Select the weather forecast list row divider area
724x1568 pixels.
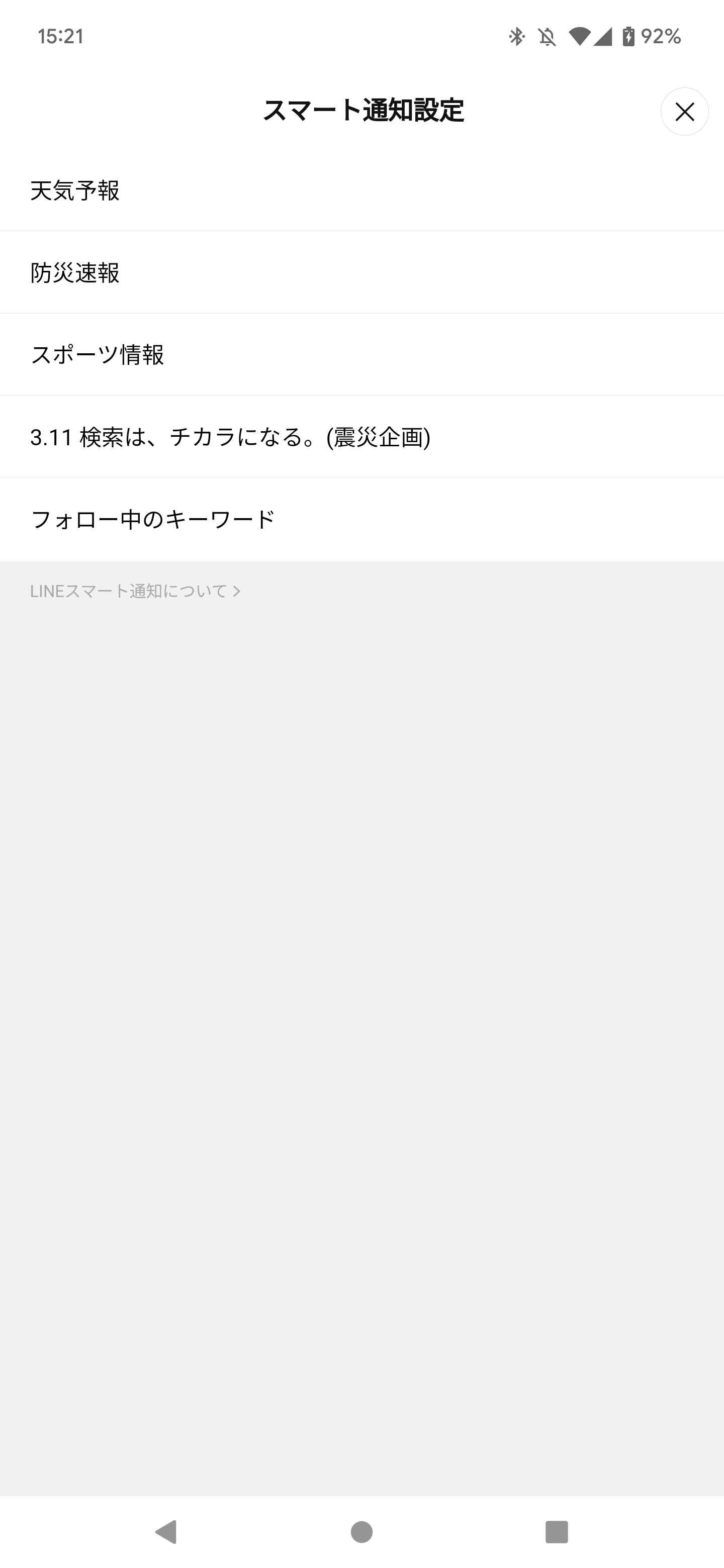click(361, 231)
